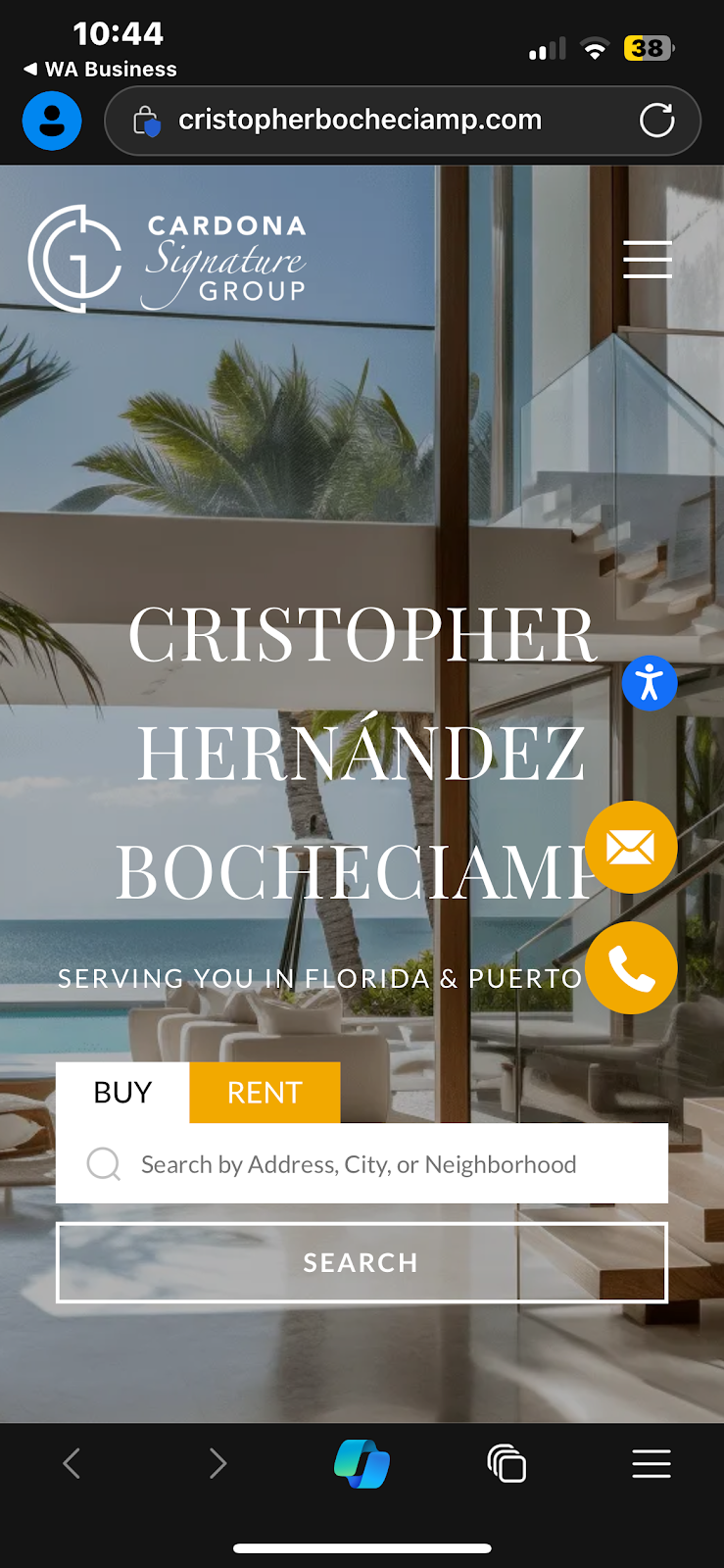Viewport: 724px width, 1568px height.
Task: Tap the orange email contact button
Action: click(631, 847)
